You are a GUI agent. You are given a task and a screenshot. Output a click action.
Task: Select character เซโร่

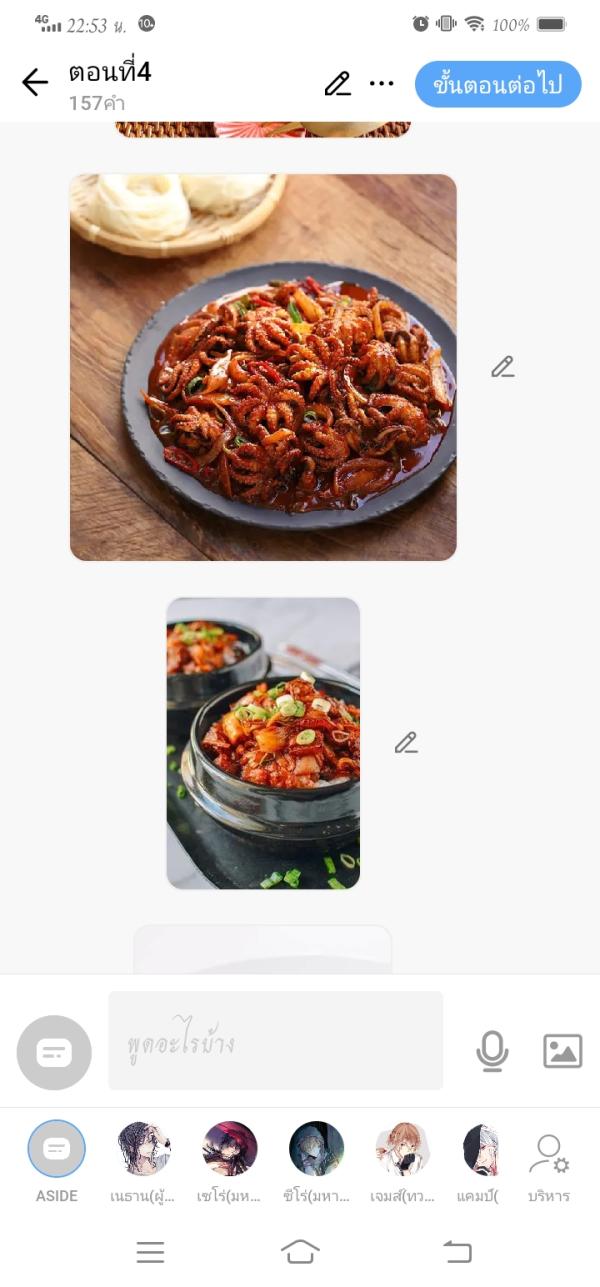point(230,1150)
